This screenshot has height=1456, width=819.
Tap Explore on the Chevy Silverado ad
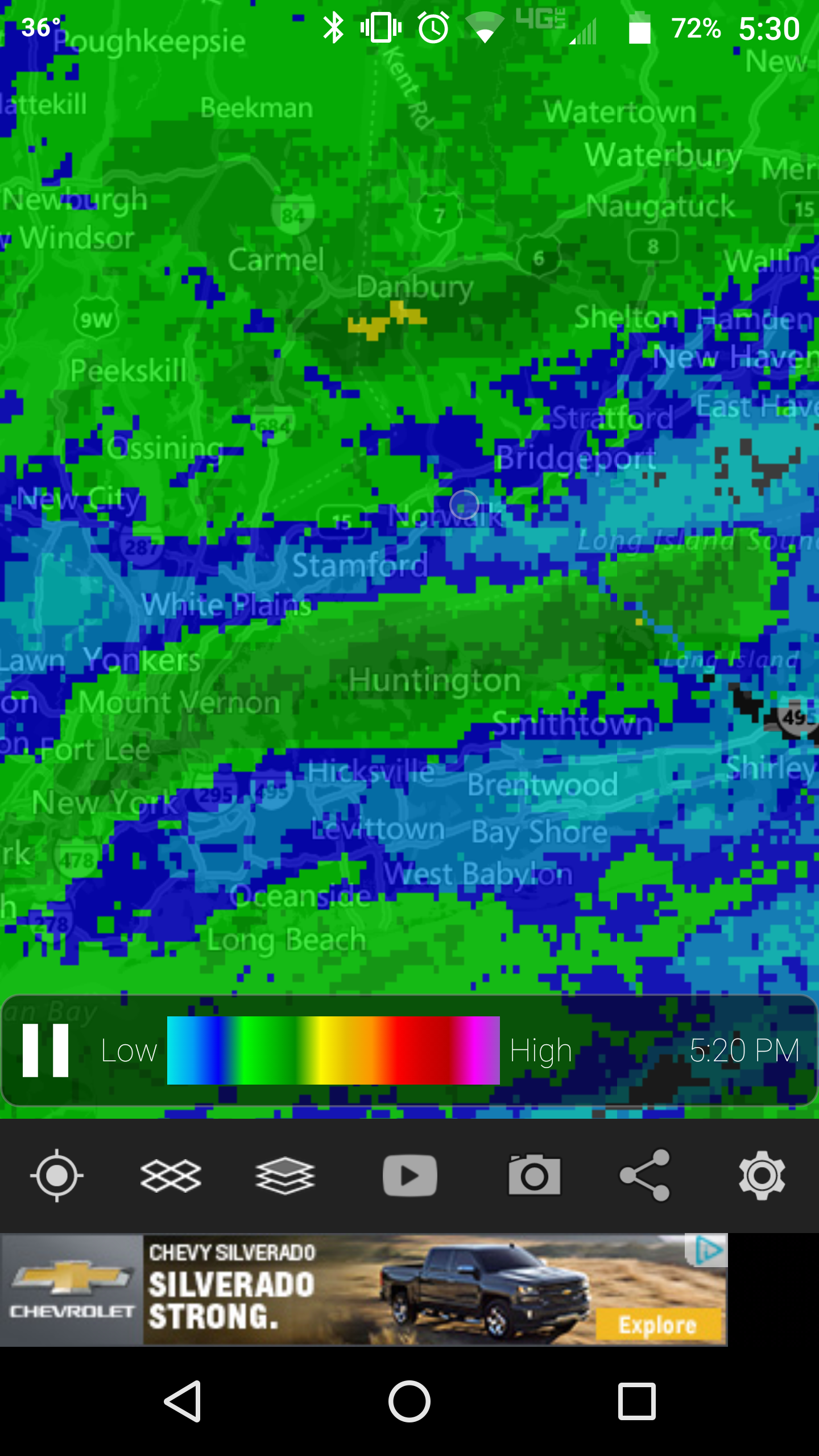pos(658,1325)
